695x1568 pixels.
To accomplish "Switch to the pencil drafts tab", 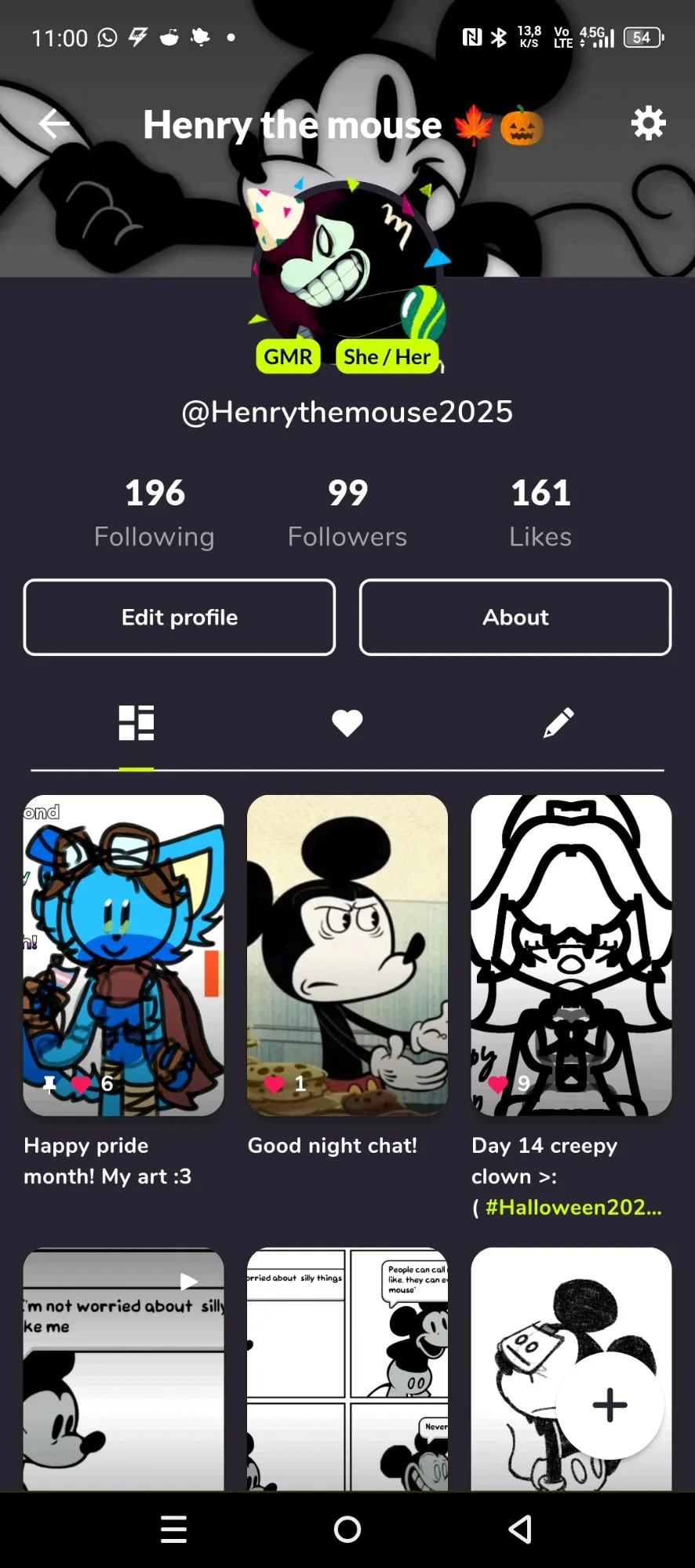I will pyautogui.click(x=559, y=723).
